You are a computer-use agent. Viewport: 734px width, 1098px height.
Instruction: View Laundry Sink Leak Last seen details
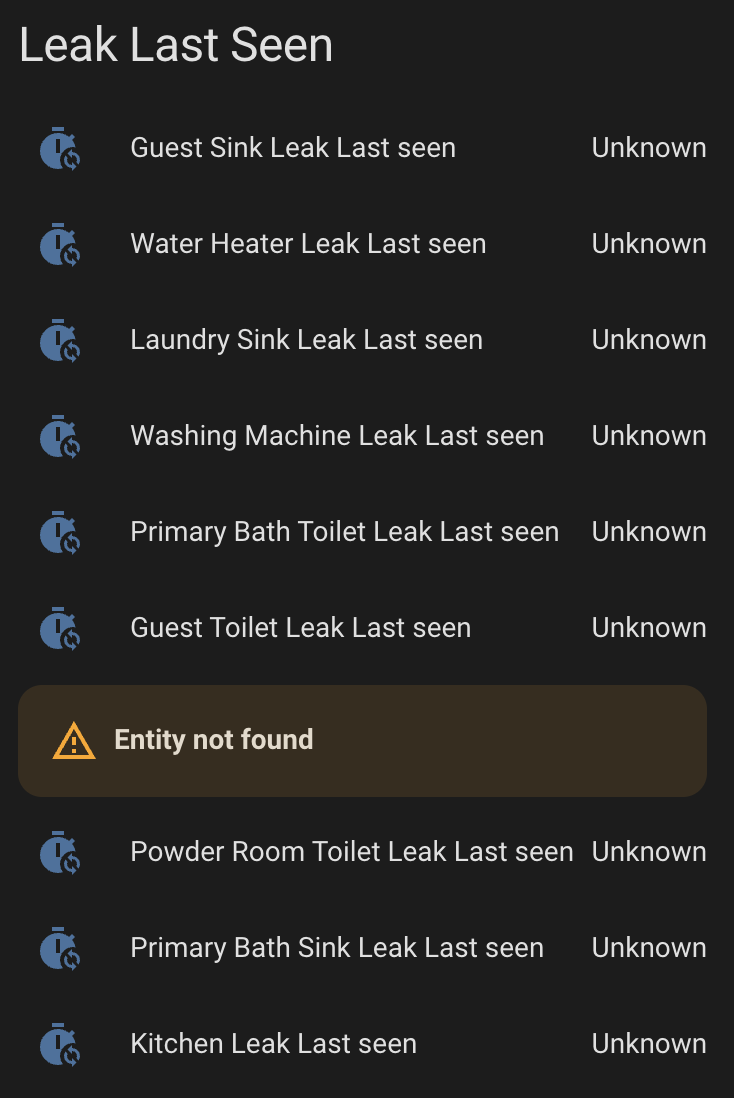[306, 340]
